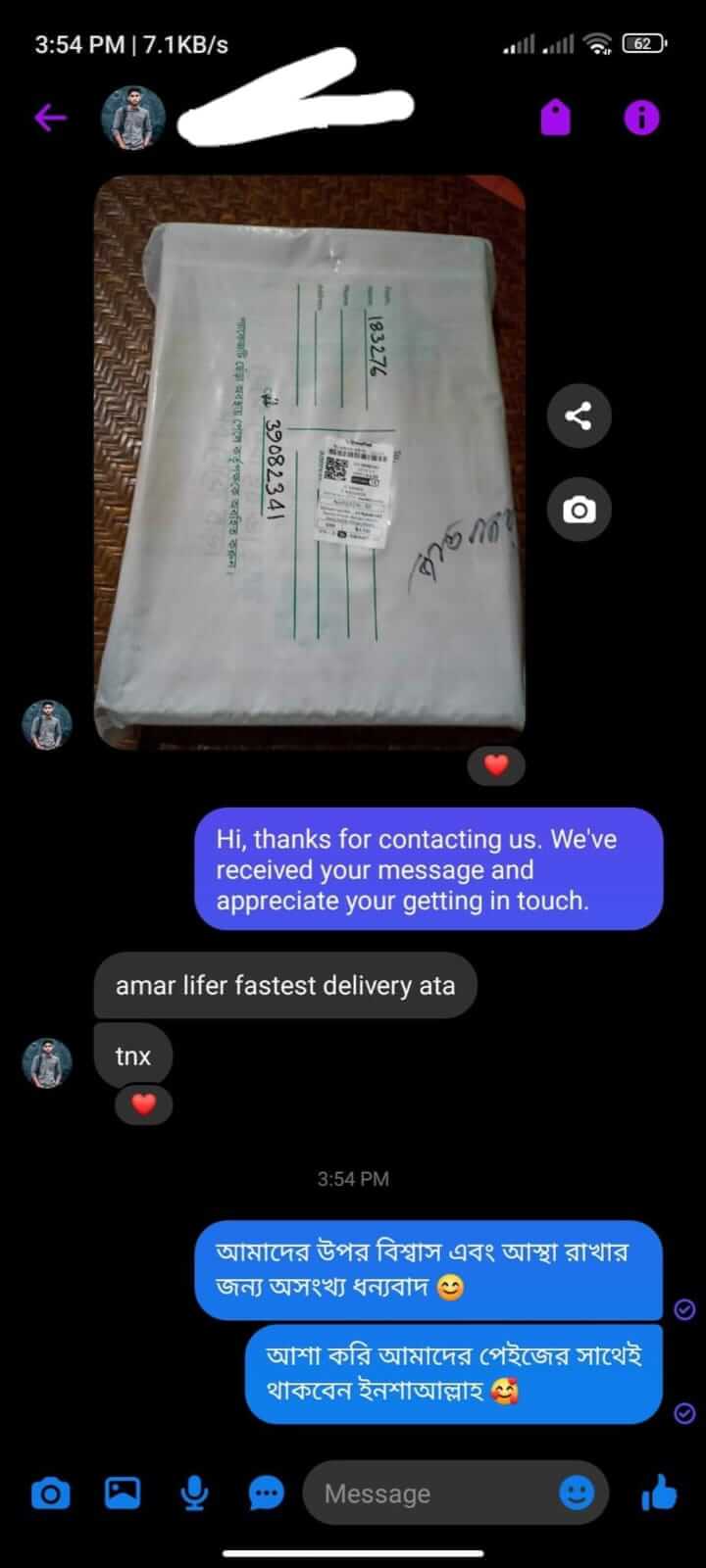
Task: Open camera from the message bar
Action: (51, 1494)
